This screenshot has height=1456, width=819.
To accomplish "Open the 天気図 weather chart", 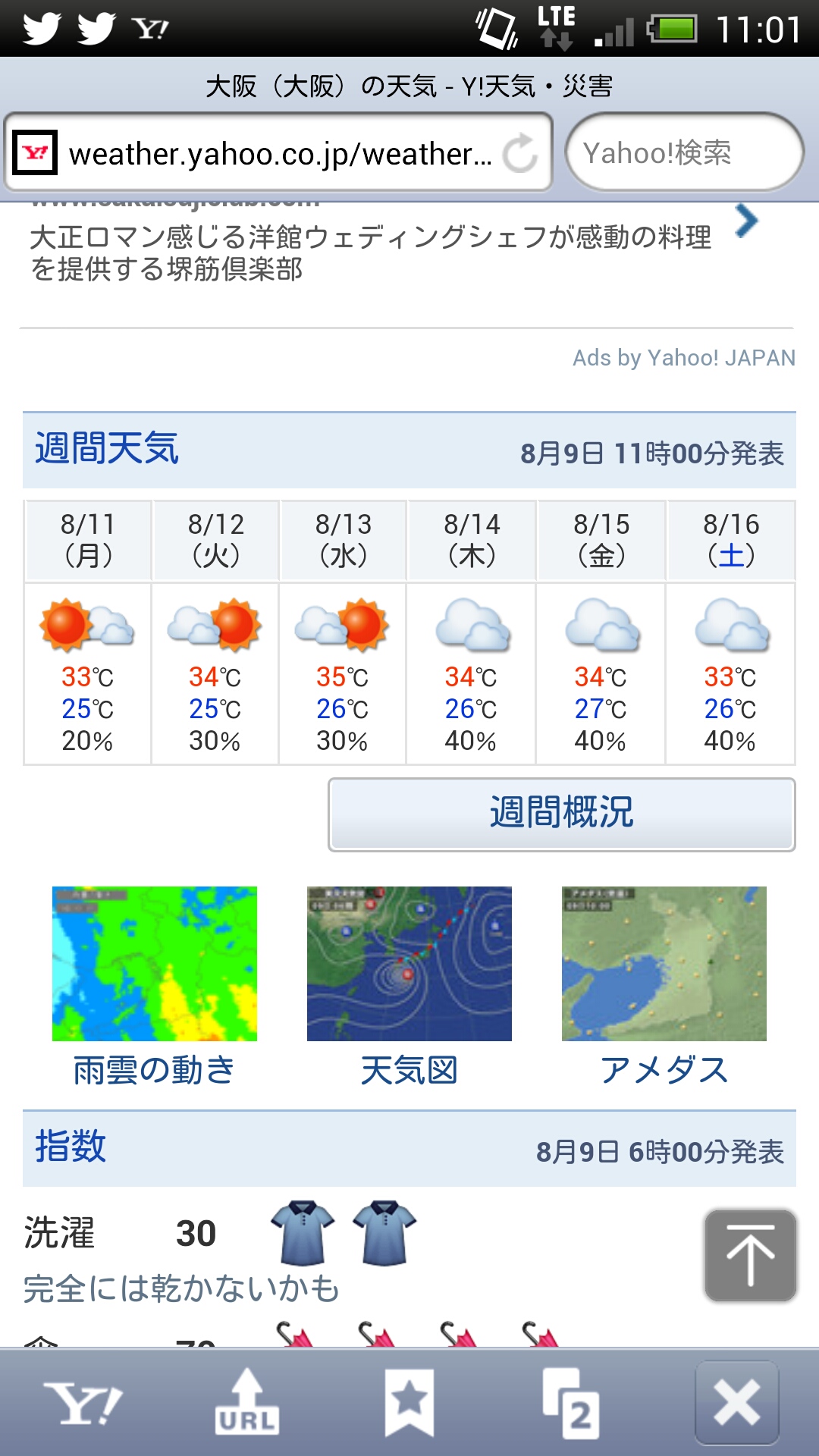I will tap(409, 986).
